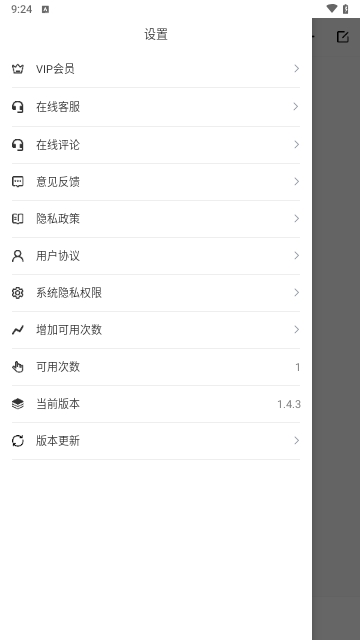The height and width of the screenshot is (640, 360).
Task: View the 隐私政策 privacy policy
Action: pyautogui.click(x=156, y=219)
